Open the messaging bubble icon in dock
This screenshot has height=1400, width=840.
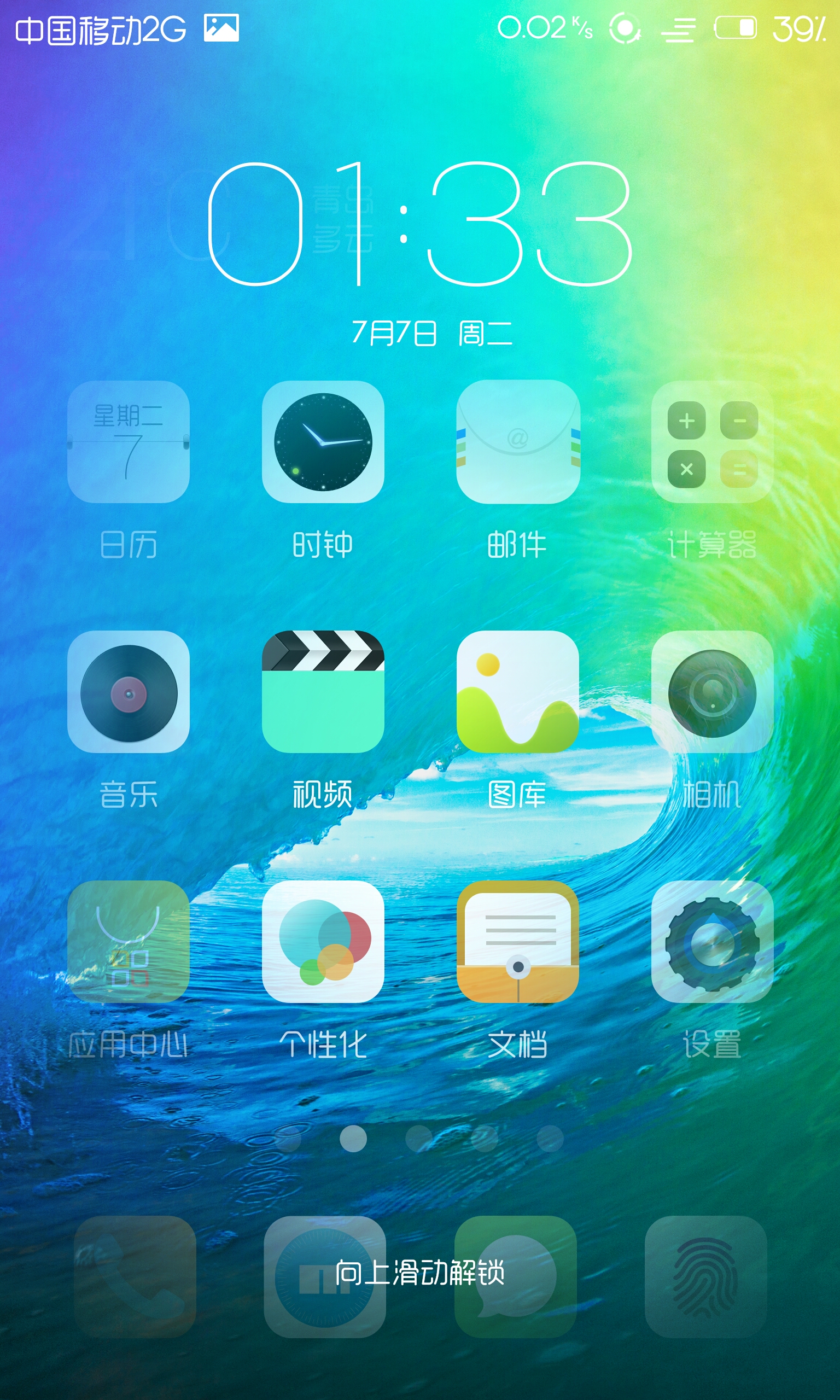click(x=516, y=1276)
